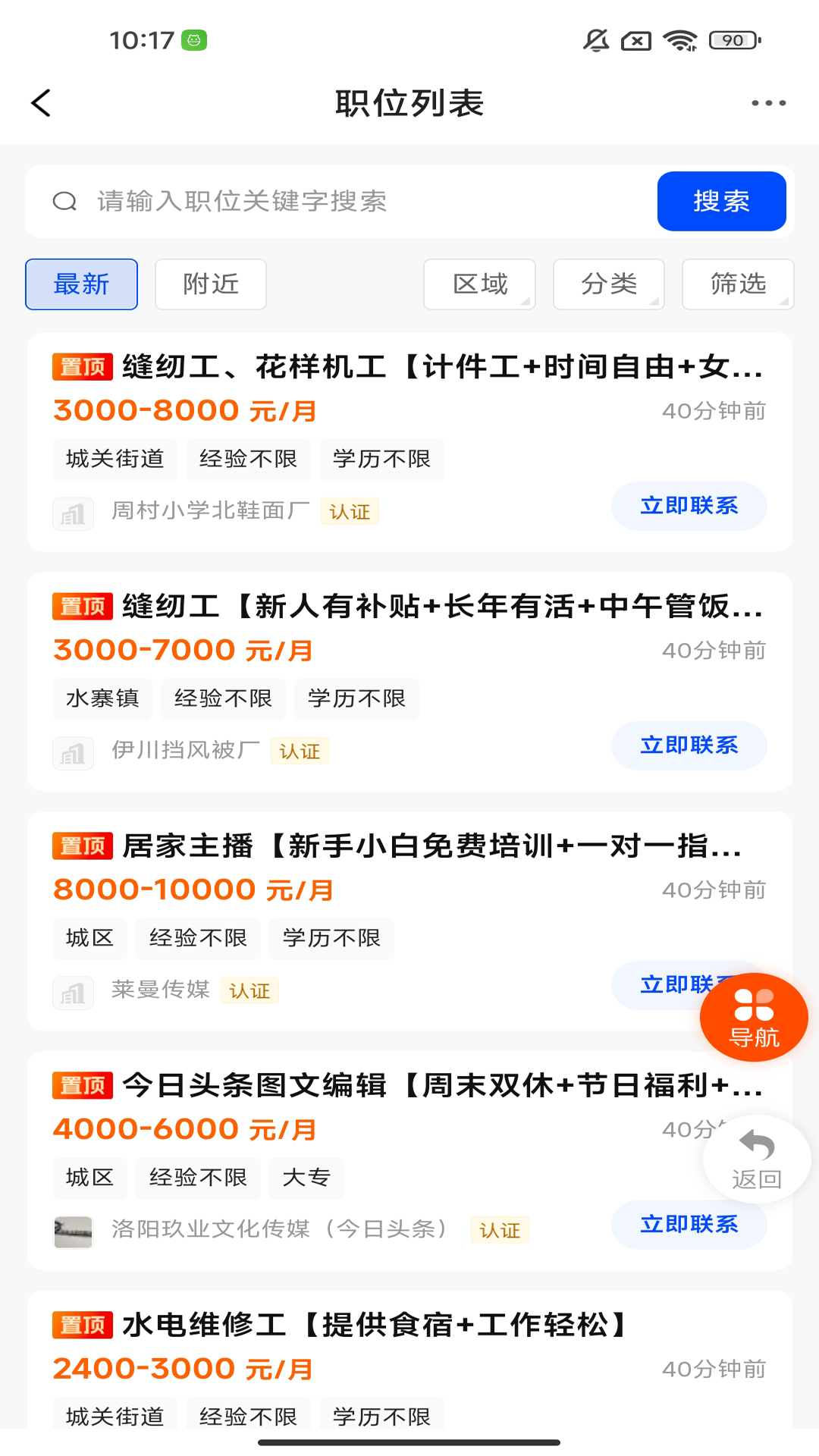The width and height of the screenshot is (819, 1456).
Task: Open the 区域 dropdown
Action: (479, 284)
